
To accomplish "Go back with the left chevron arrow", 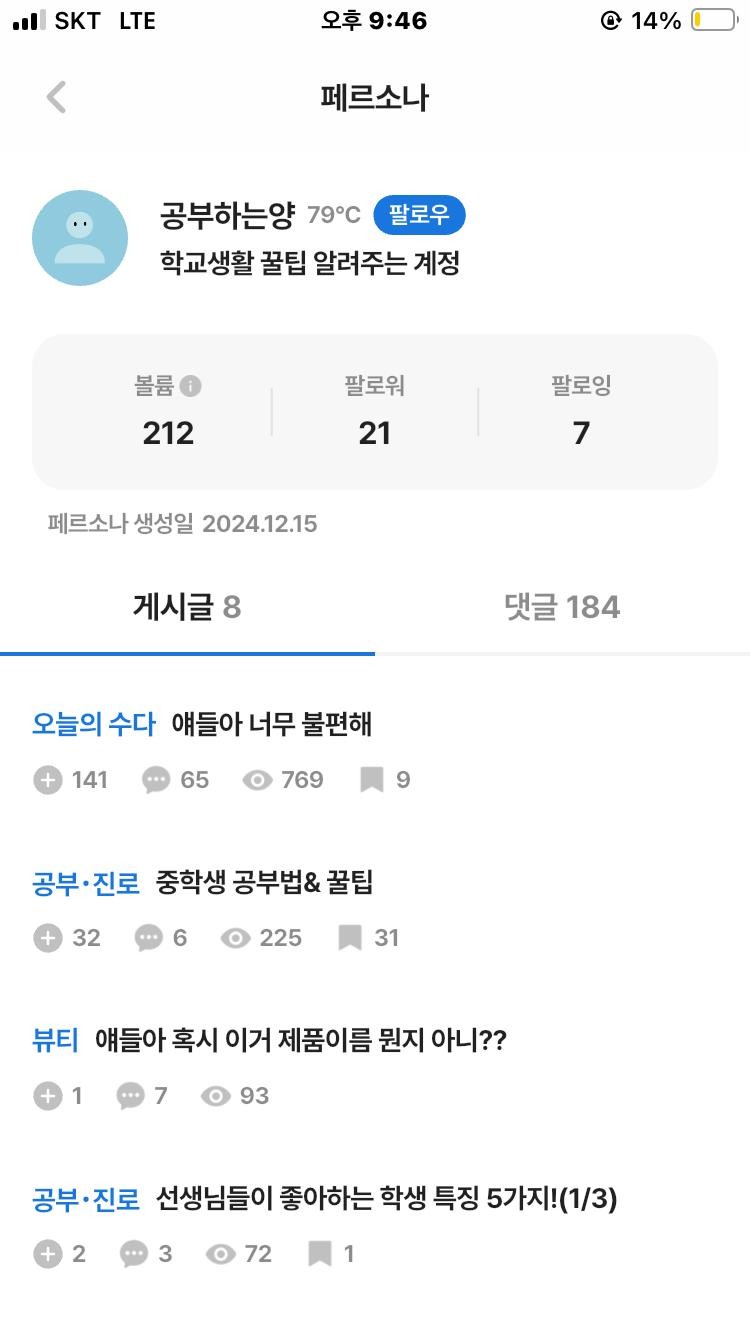I will 55,97.
